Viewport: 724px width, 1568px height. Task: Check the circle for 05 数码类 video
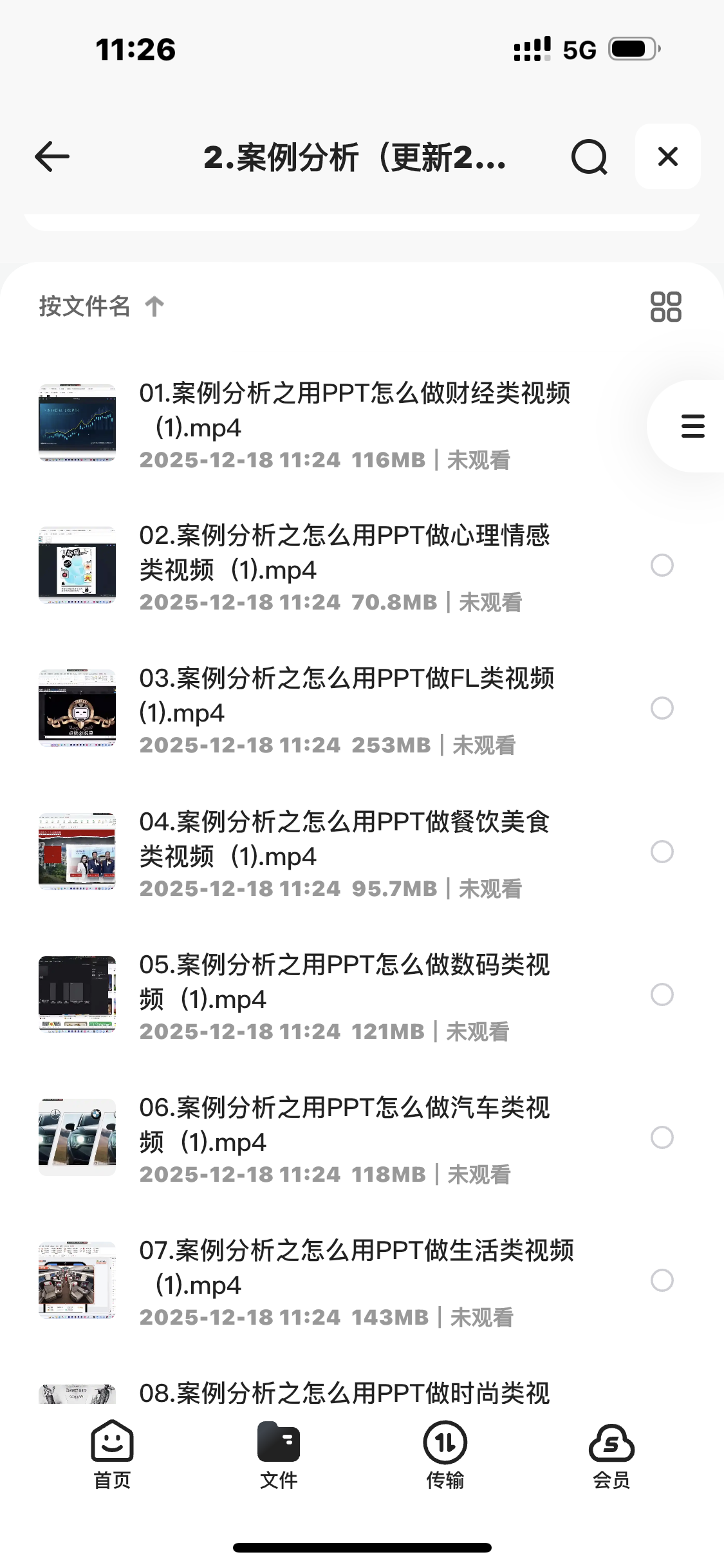(x=662, y=994)
